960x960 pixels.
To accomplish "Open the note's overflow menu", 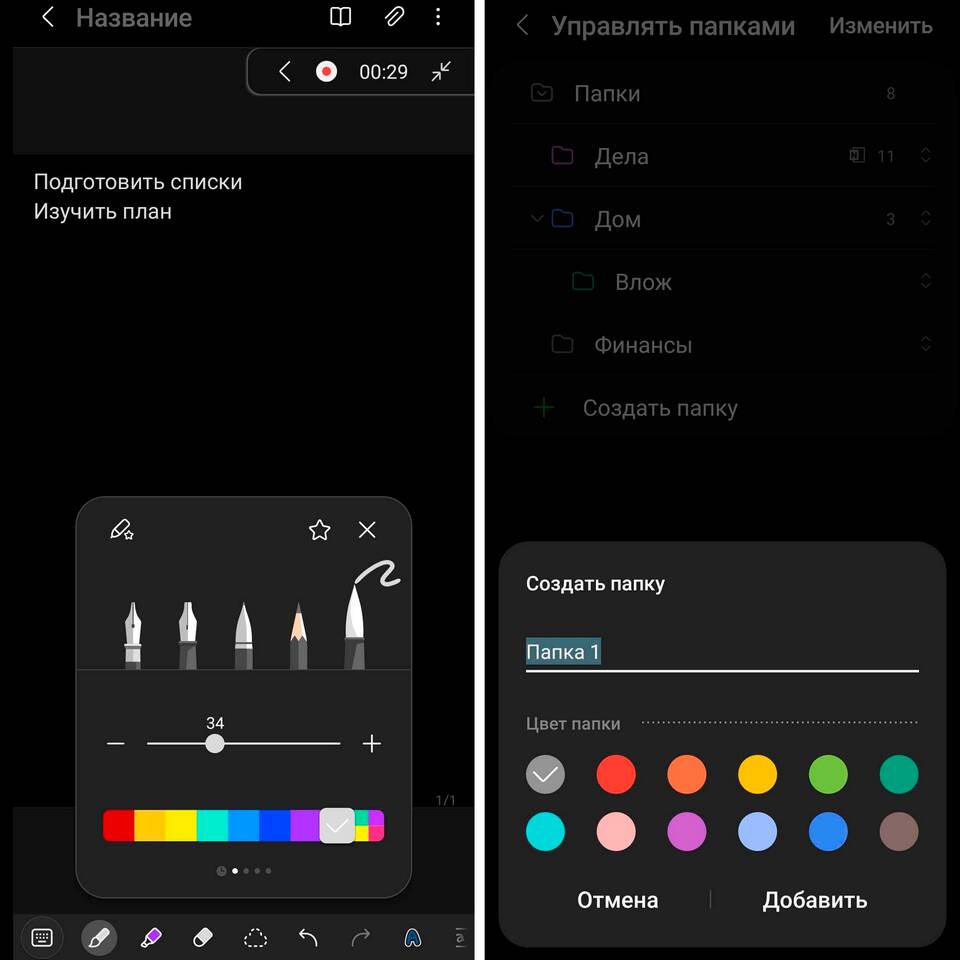I will tap(439, 17).
